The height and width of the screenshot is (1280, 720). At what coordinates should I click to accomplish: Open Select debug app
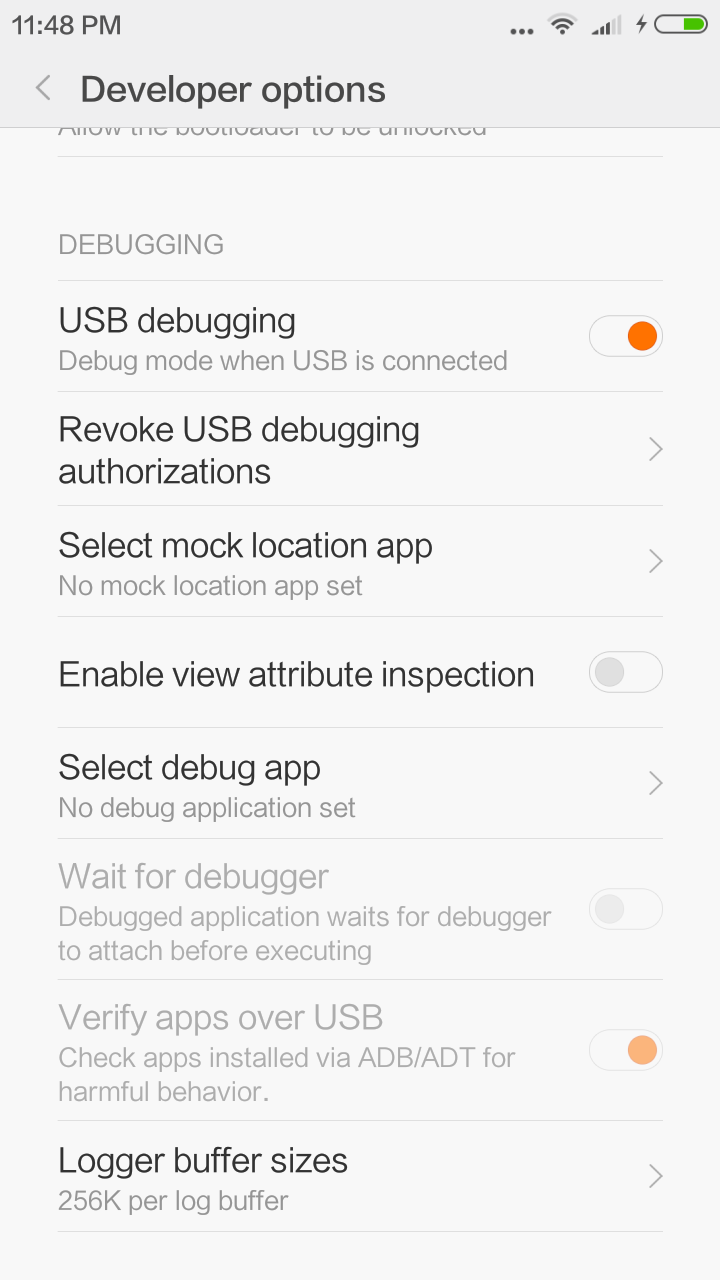click(360, 784)
